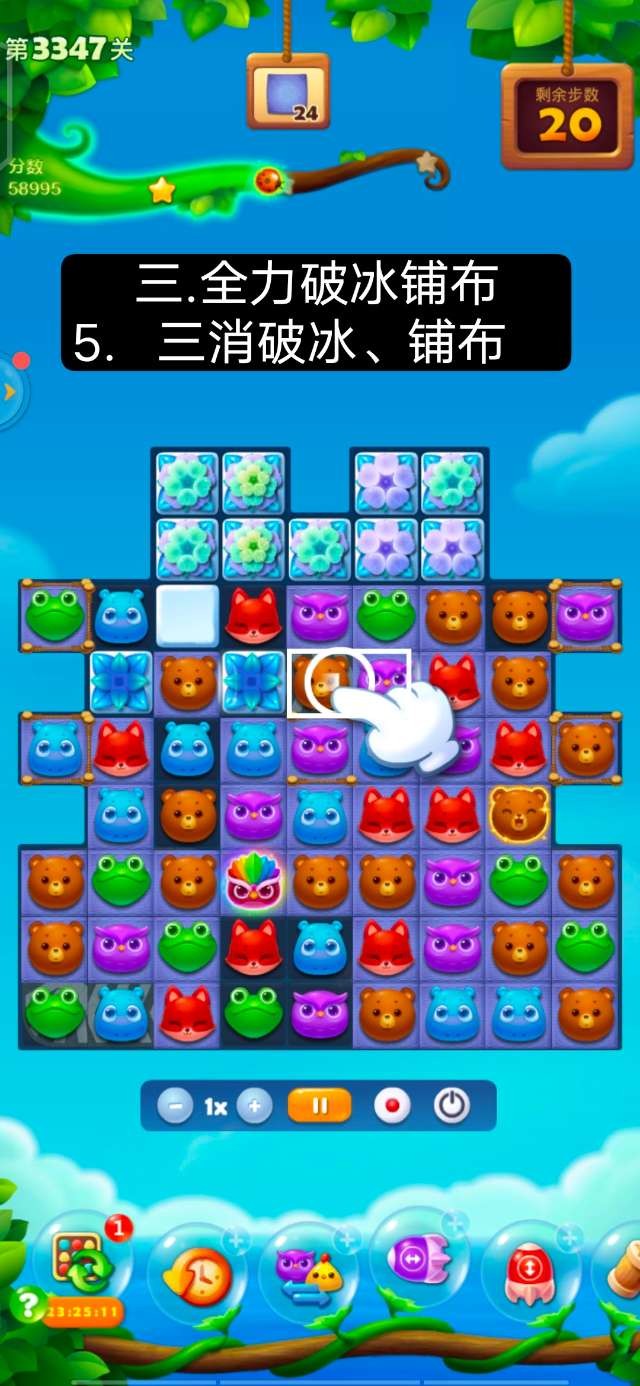This screenshot has height=1386, width=640.
Task: Pause using the orange pause button
Action: [x=320, y=1107]
